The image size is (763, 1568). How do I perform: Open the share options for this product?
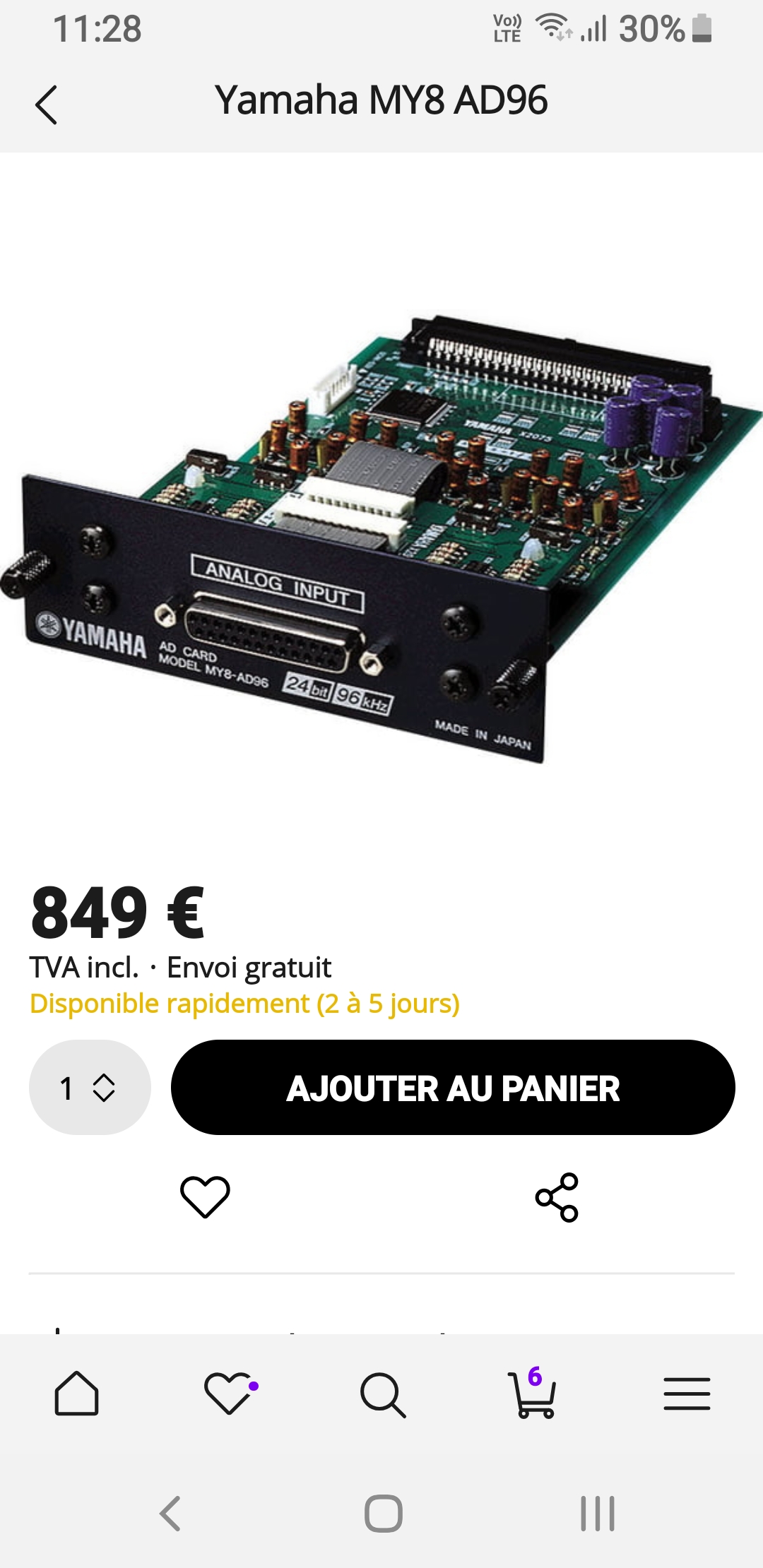tap(558, 1196)
